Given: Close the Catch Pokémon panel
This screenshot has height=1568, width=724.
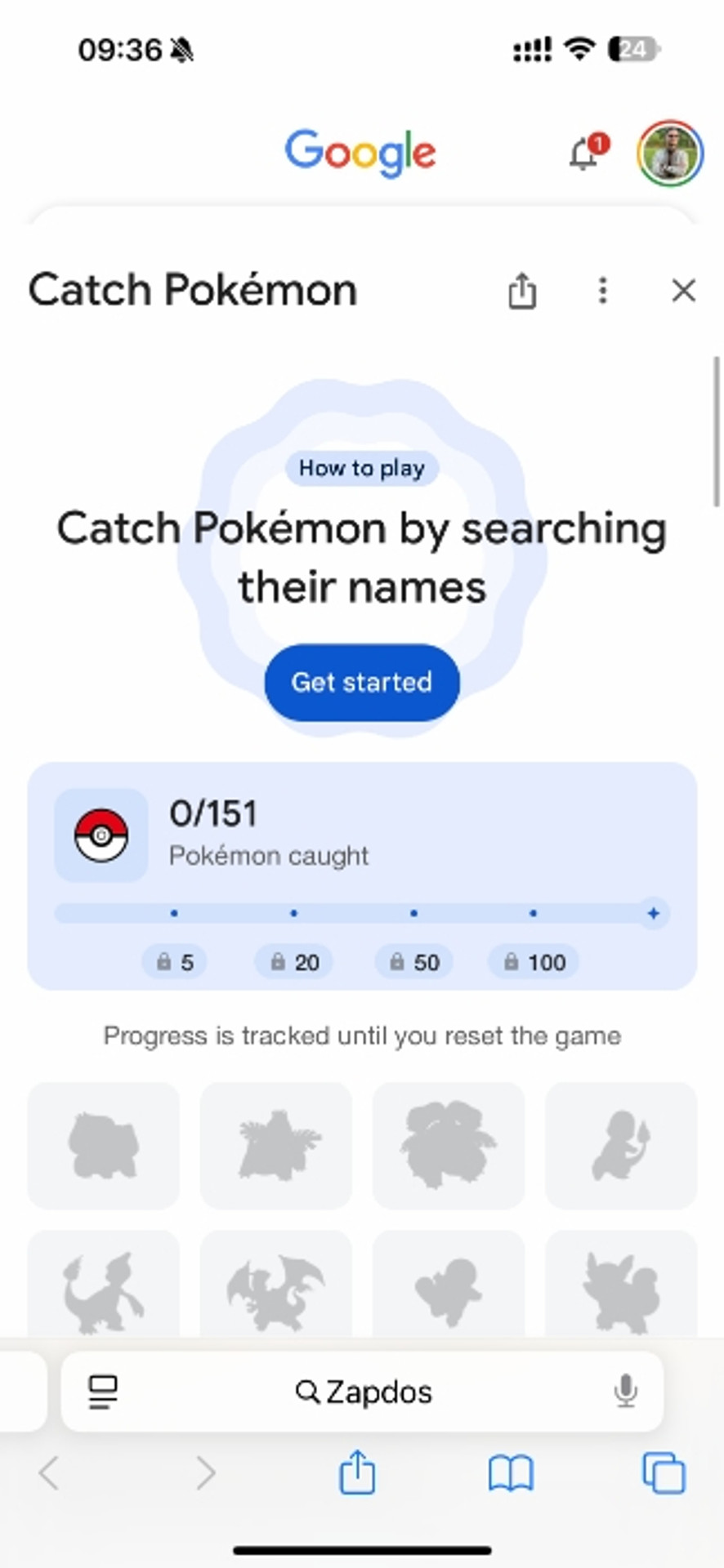Looking at the screenshot, I should click(683, 291).
